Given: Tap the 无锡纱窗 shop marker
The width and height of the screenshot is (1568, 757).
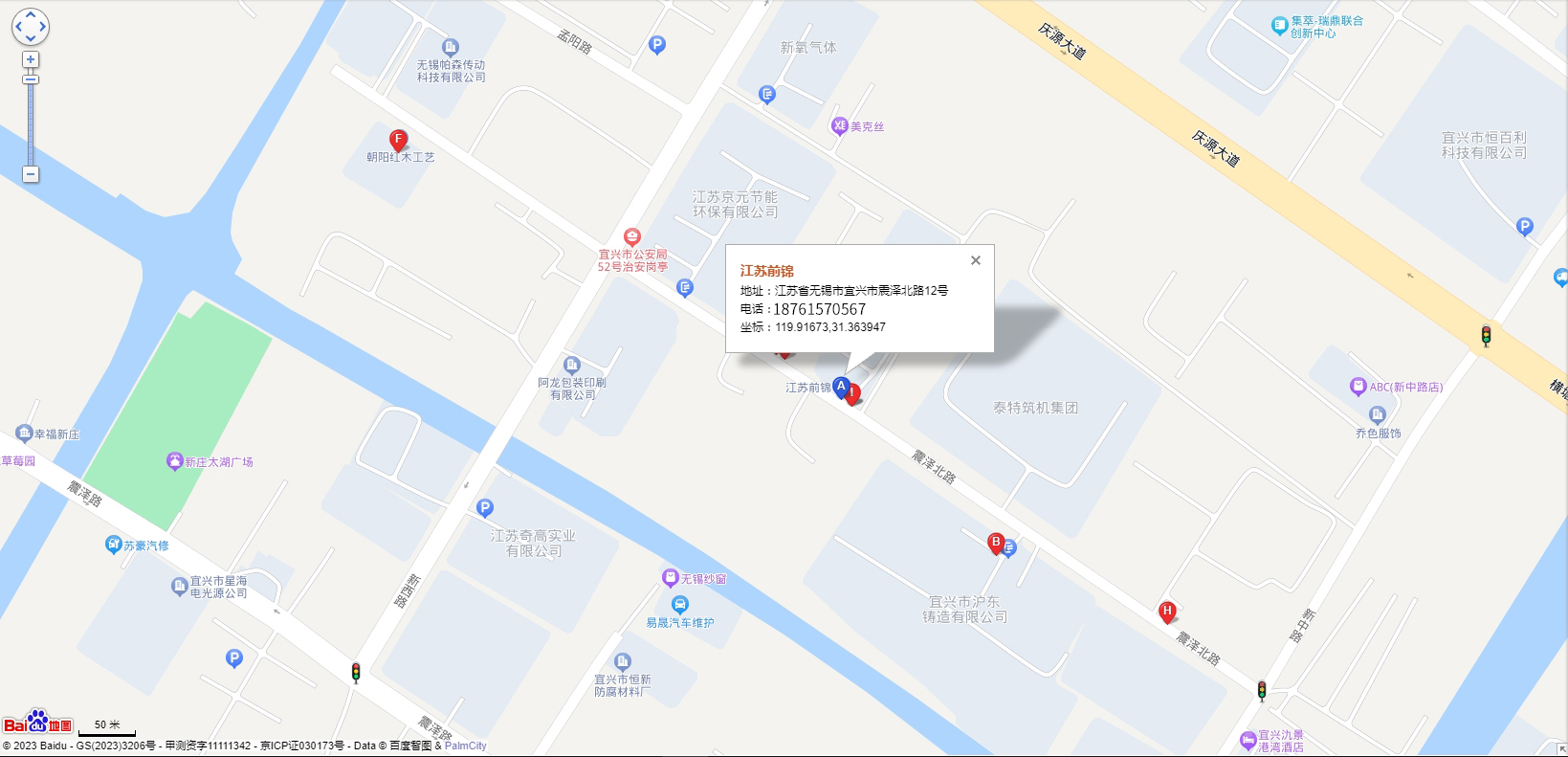Looking at the screenshot, I should (x=670, y=578).
